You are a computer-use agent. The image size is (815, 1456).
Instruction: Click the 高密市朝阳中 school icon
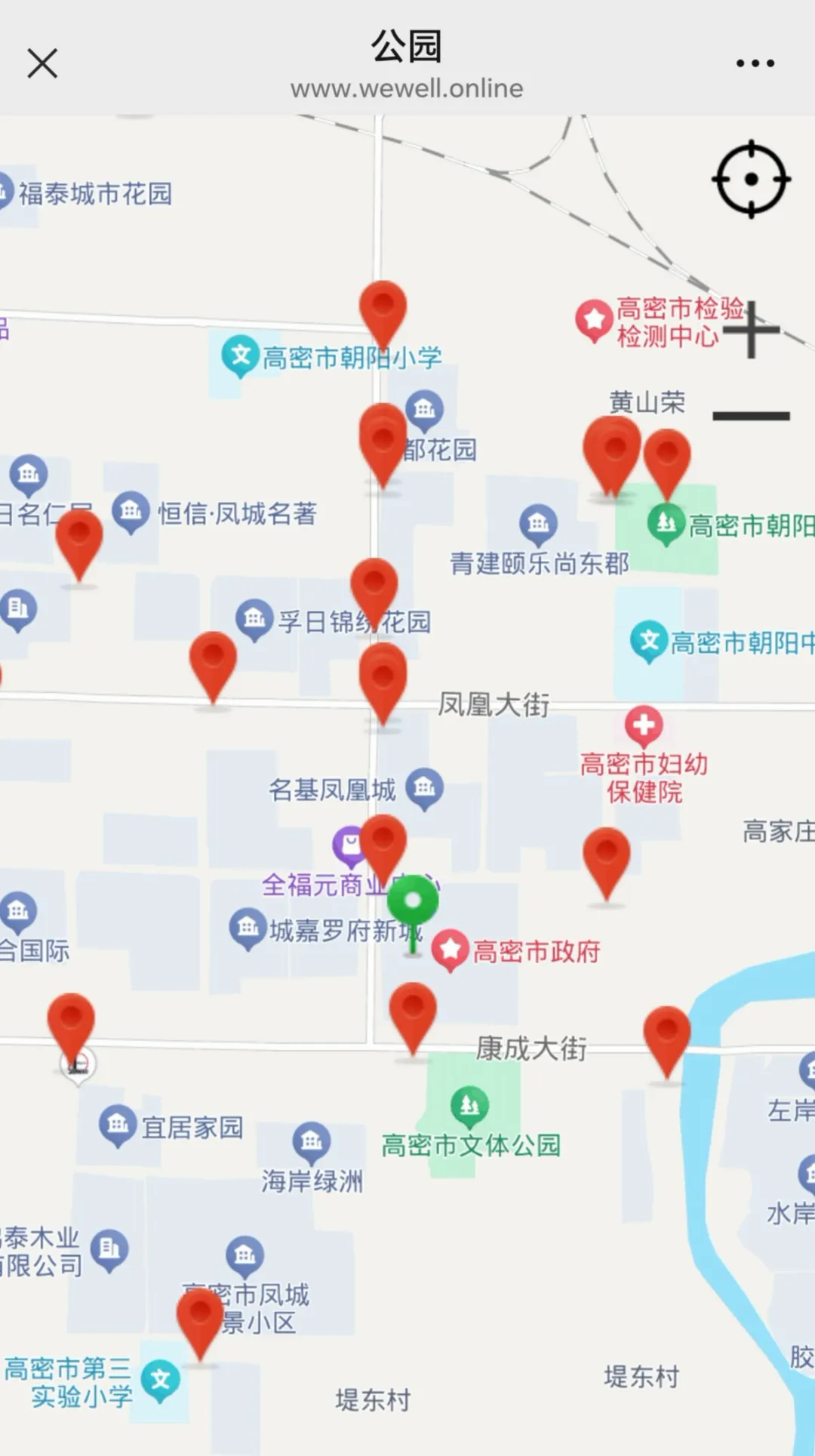(649, 640)
